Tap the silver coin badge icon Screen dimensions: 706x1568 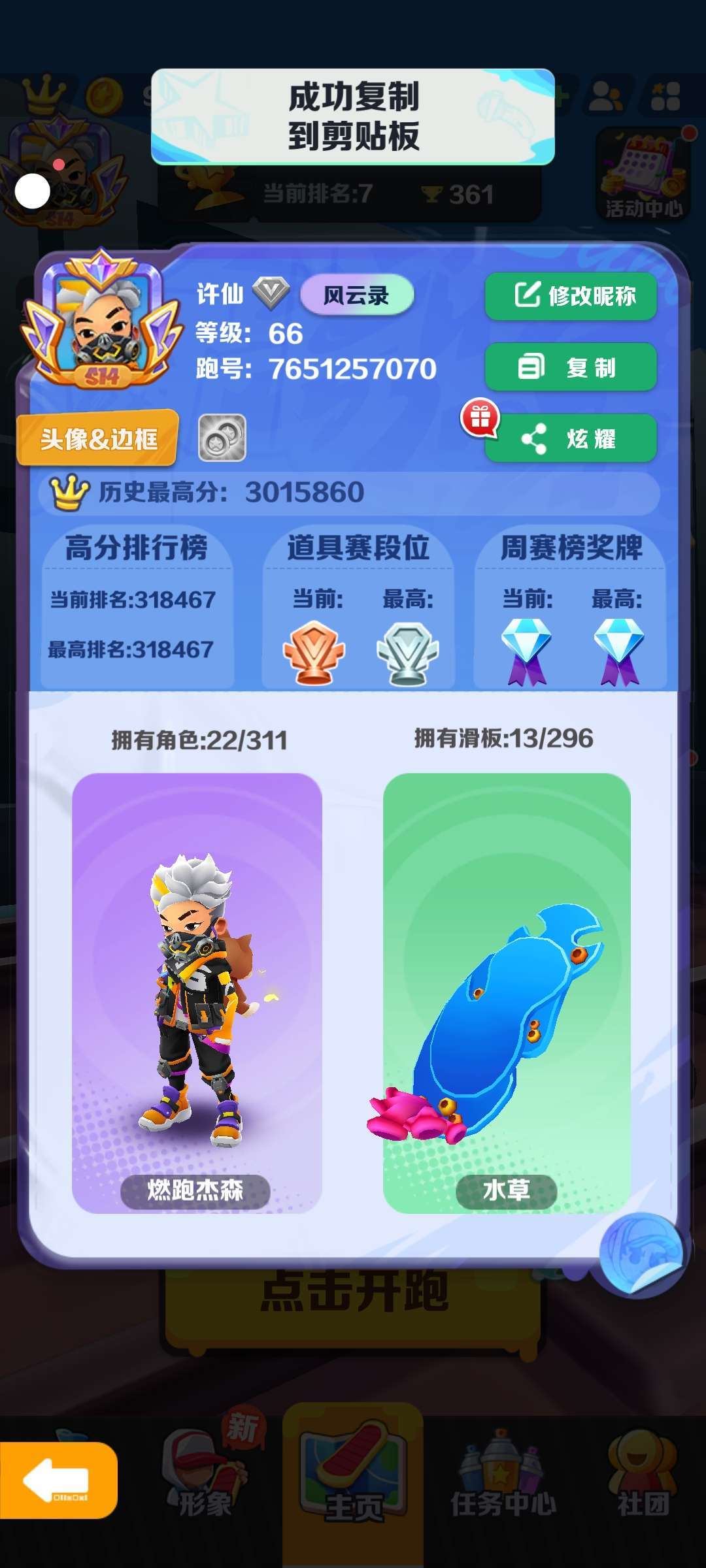(x=222, y=438)
